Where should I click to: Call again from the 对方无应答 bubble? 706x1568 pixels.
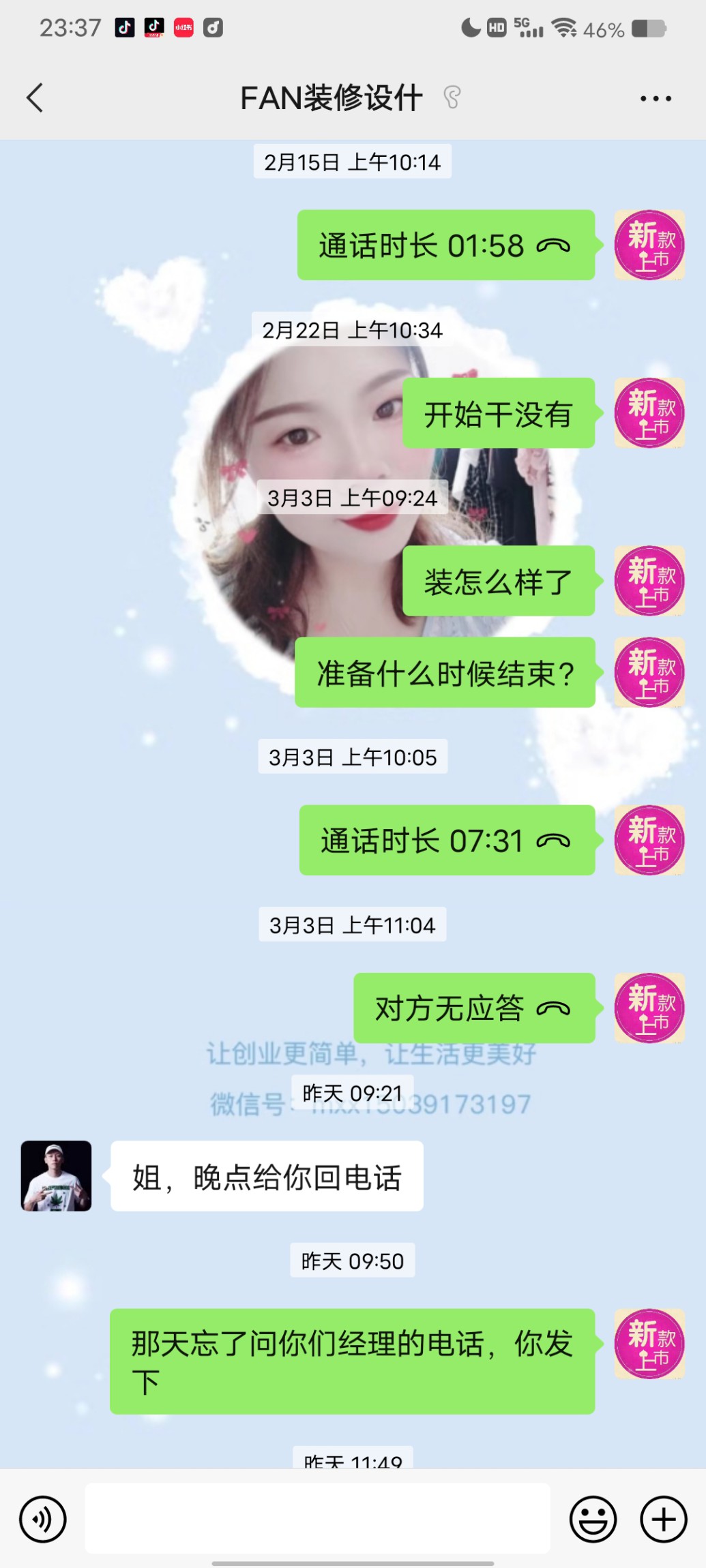[473, 1008]
